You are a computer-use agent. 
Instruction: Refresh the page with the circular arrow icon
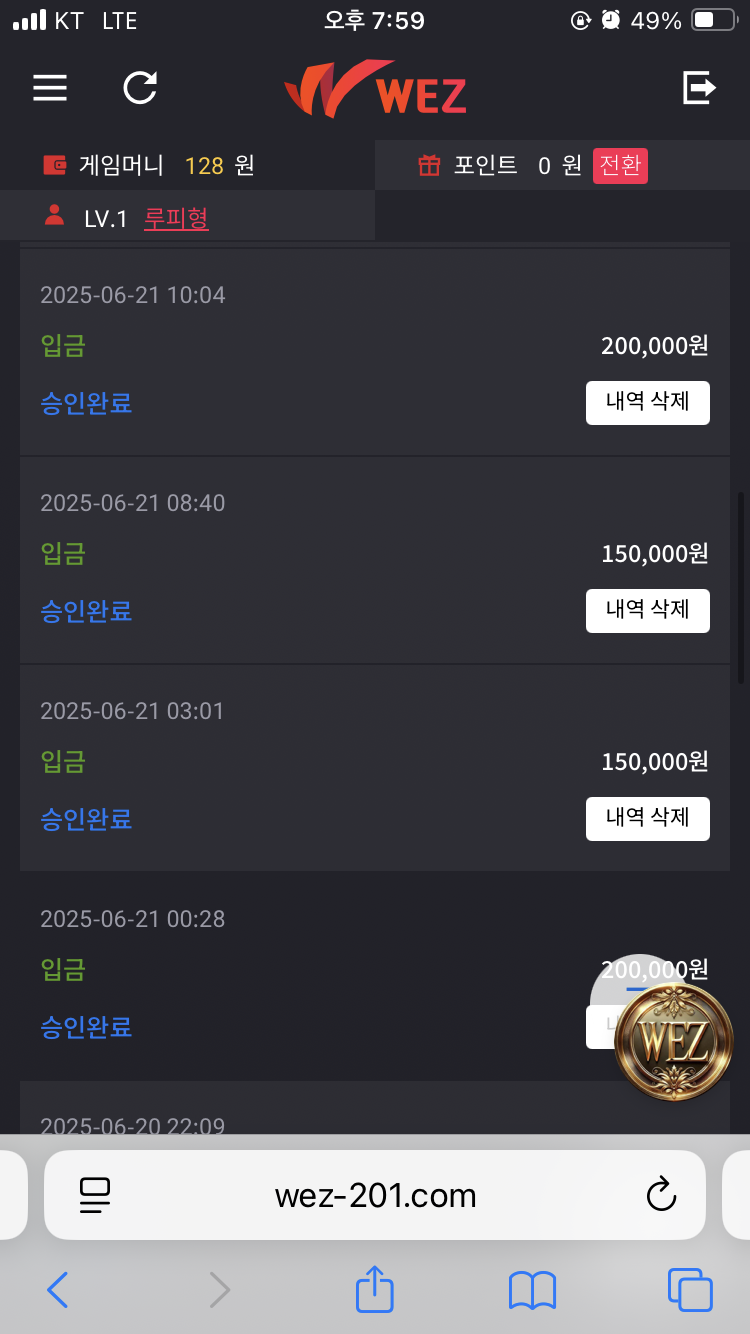click(x=140, y=88)
